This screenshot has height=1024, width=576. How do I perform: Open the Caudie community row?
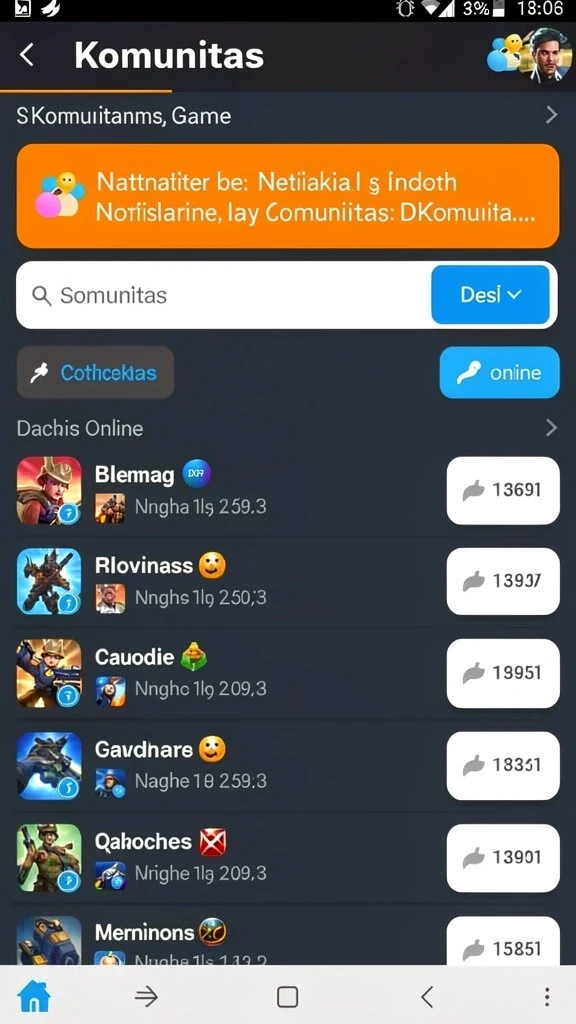pos(229,673)
